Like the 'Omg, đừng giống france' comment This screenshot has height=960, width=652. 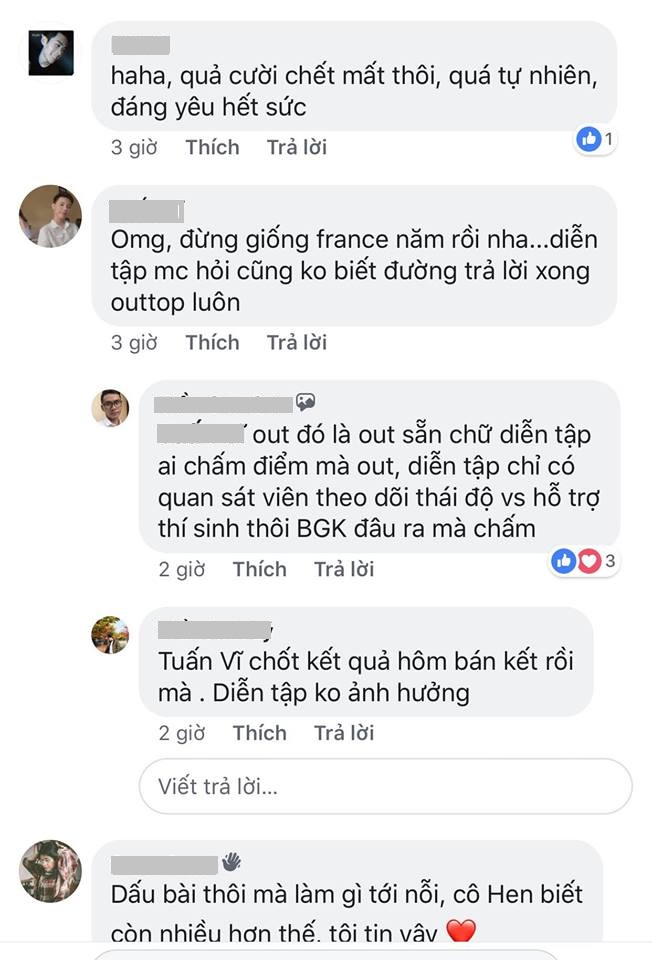[x=212, y=343]
